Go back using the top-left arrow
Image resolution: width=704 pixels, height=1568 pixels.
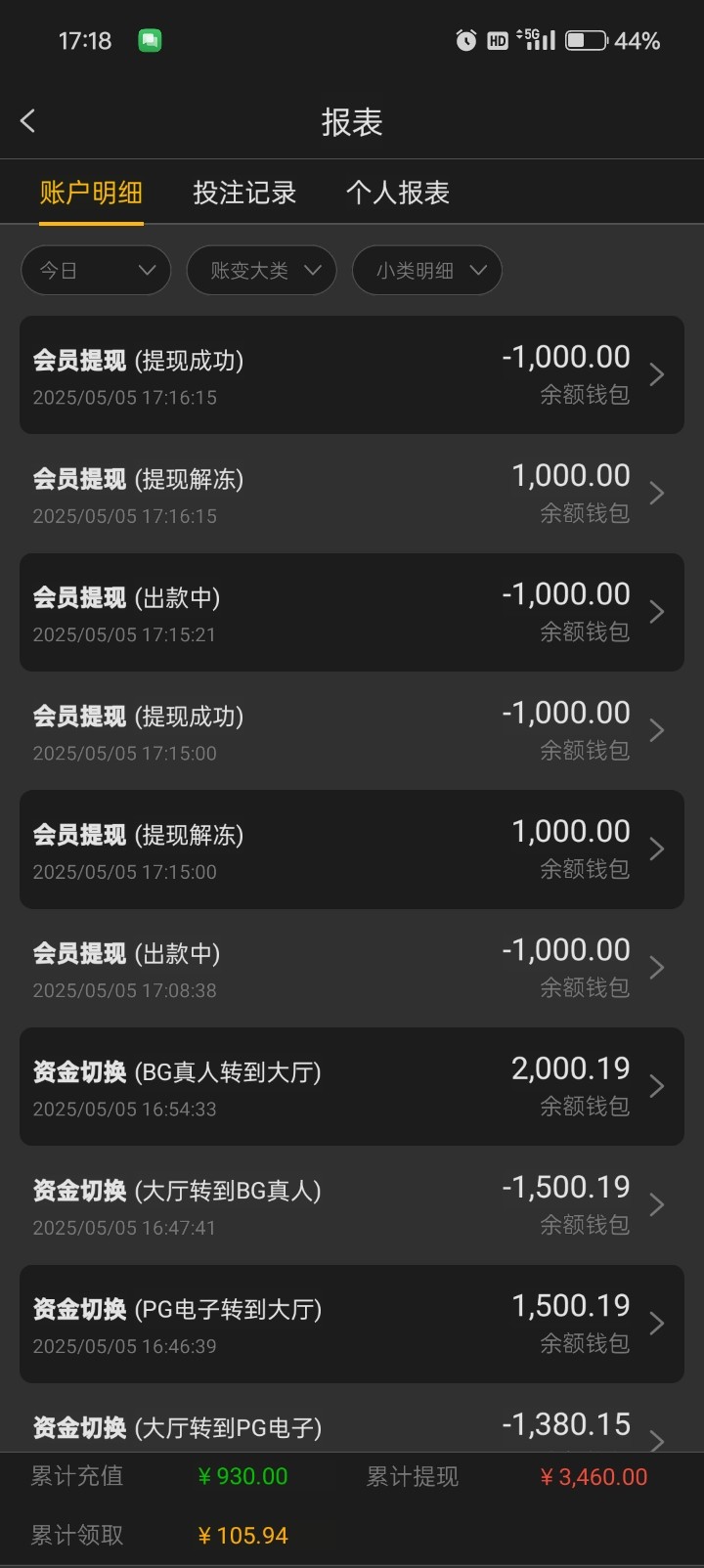(x=27, y=121)
